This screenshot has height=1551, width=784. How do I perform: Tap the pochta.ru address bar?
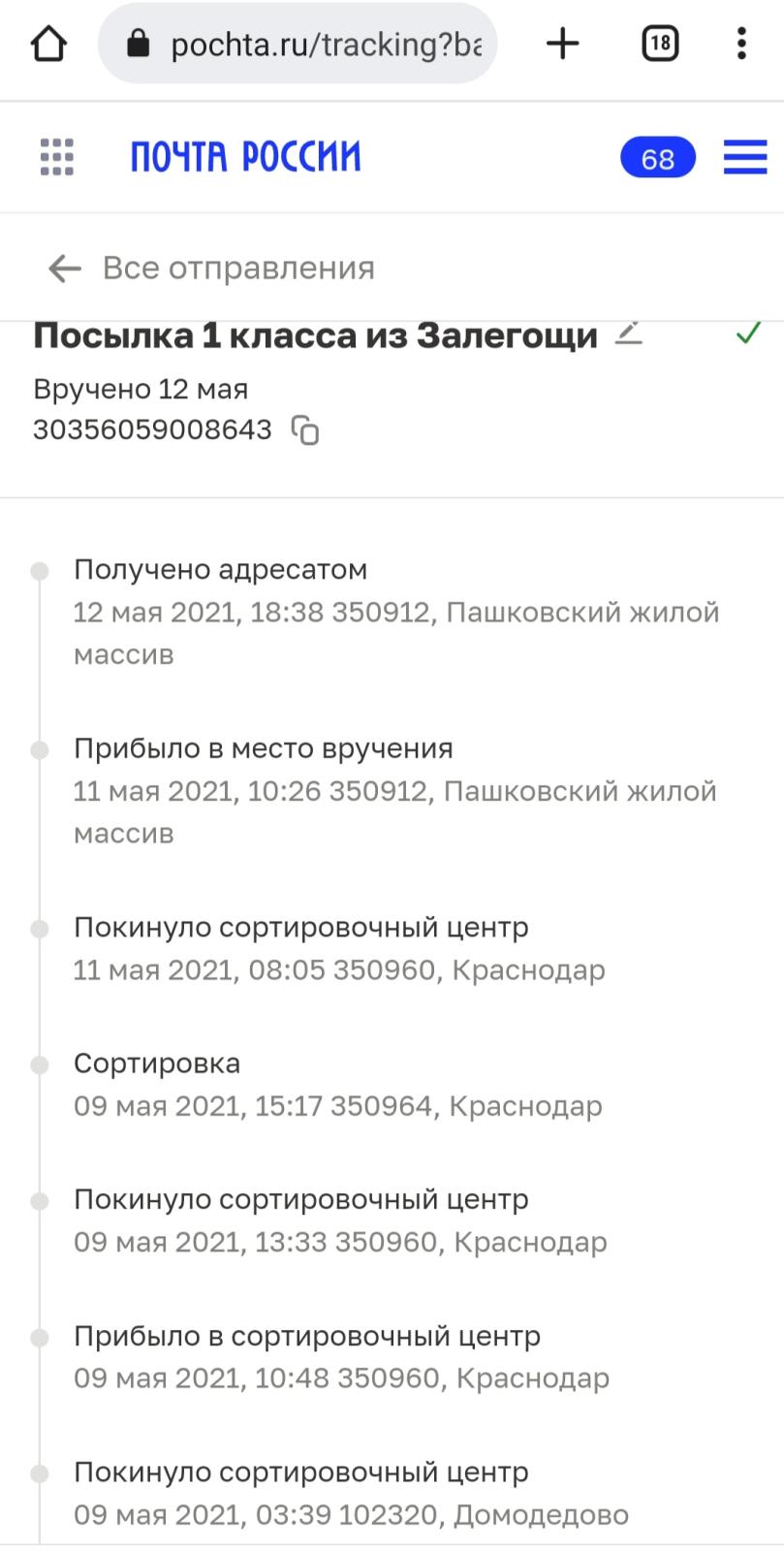coord(298,45)
